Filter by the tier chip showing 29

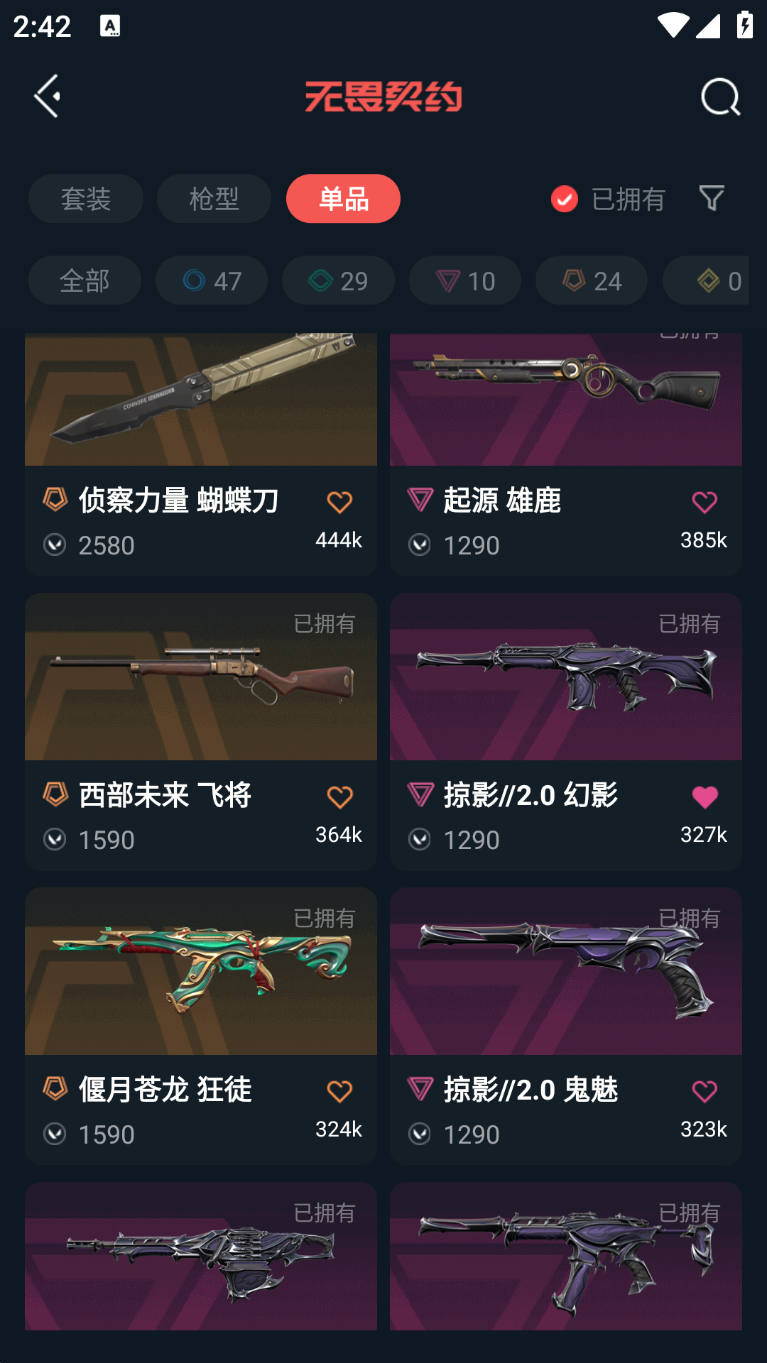click(339, 280)
